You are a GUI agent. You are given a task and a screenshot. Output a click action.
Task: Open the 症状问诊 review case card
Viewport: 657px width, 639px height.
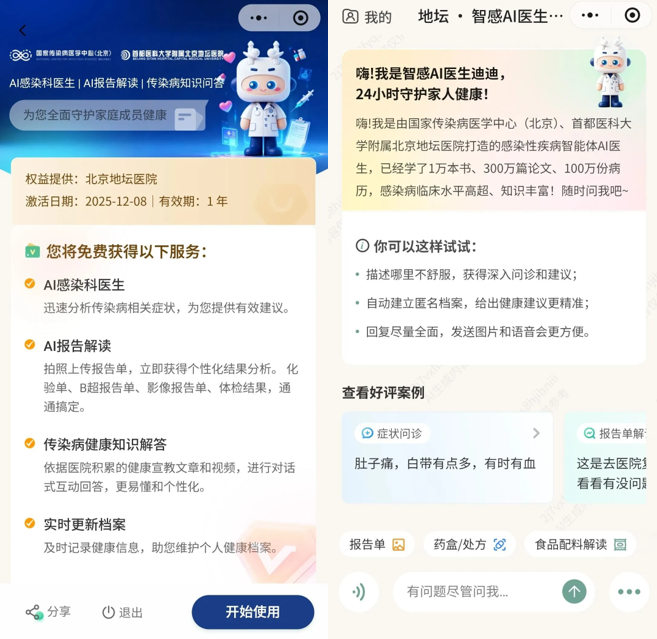click(x=447, y=457)
